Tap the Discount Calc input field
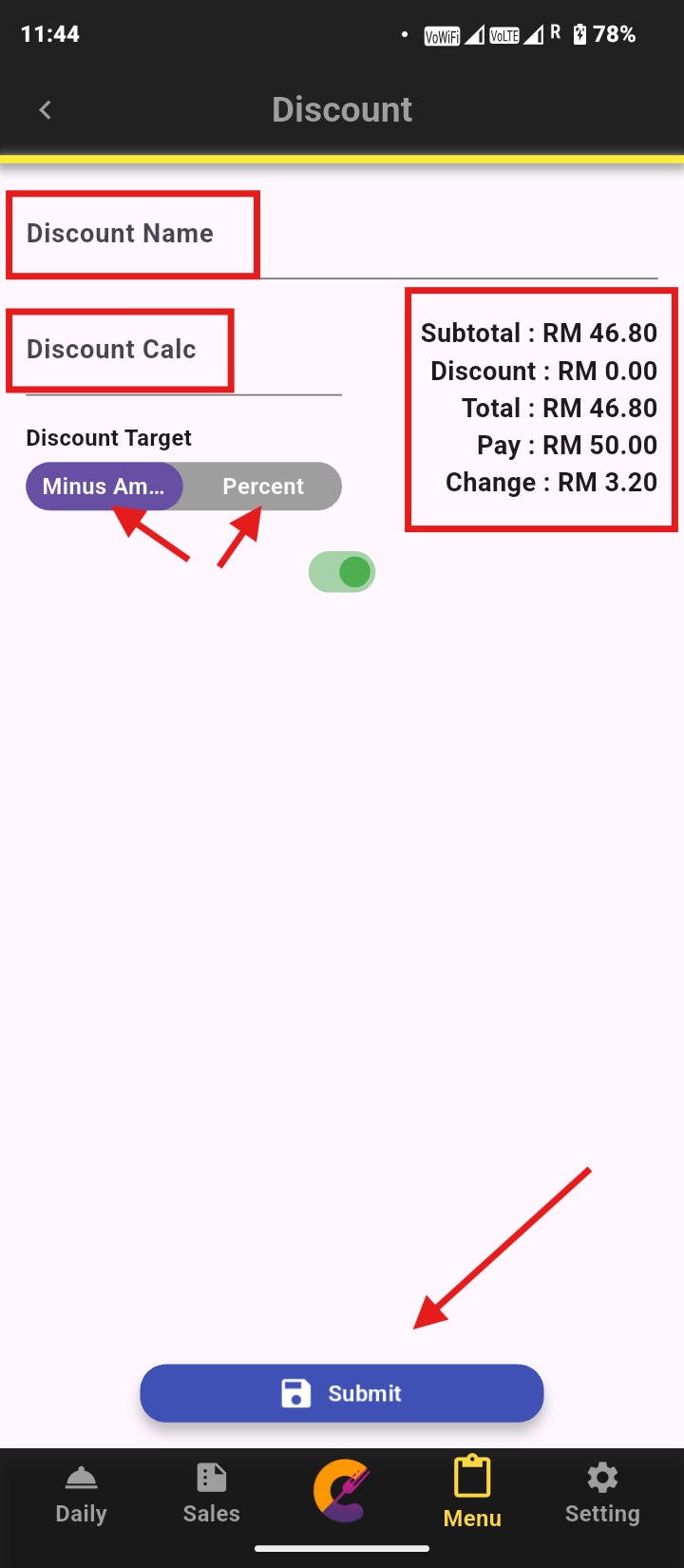This screenshot has width=684, height=1568. pyautogui.click(x=182, y=351)
